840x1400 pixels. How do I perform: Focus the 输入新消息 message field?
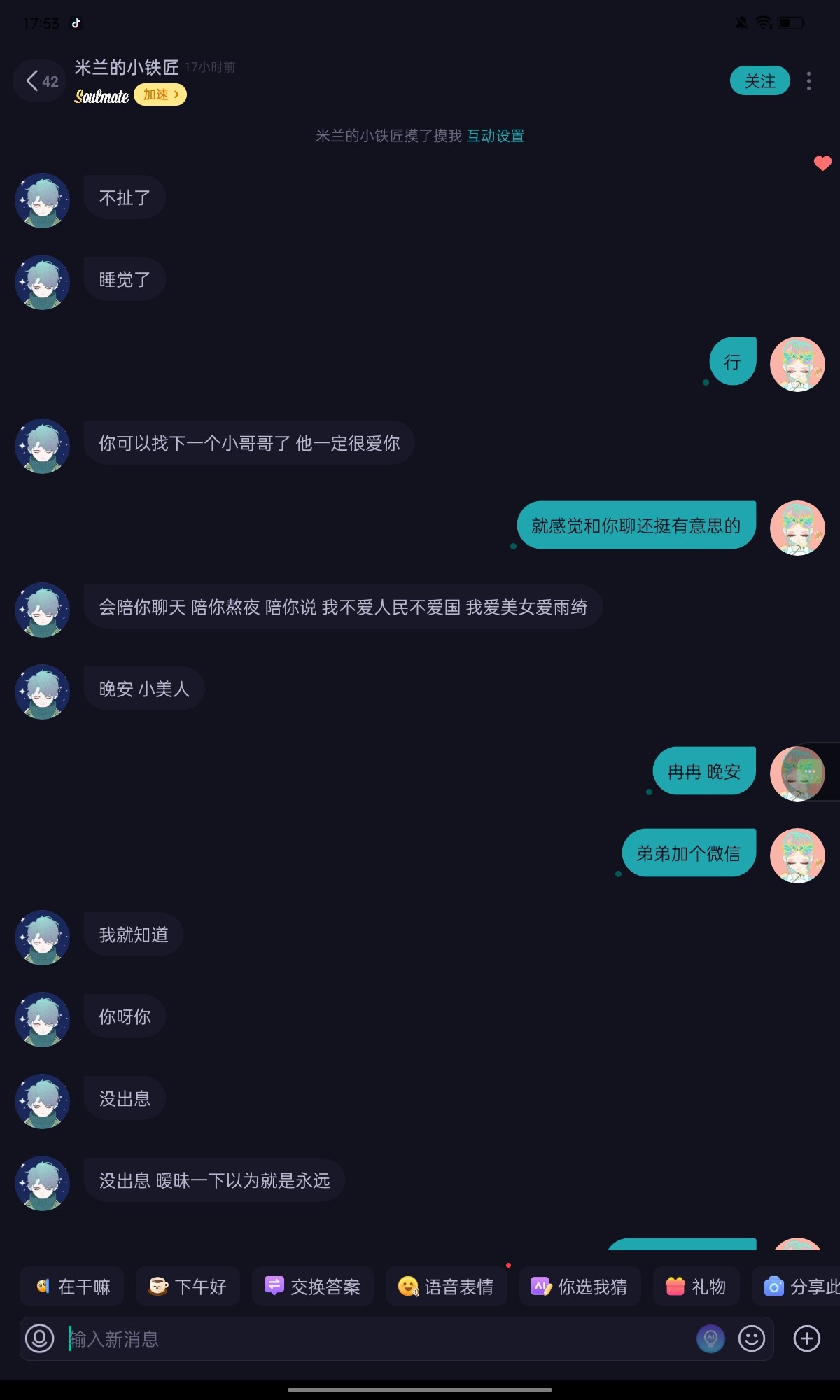(x=378, y=1338)
